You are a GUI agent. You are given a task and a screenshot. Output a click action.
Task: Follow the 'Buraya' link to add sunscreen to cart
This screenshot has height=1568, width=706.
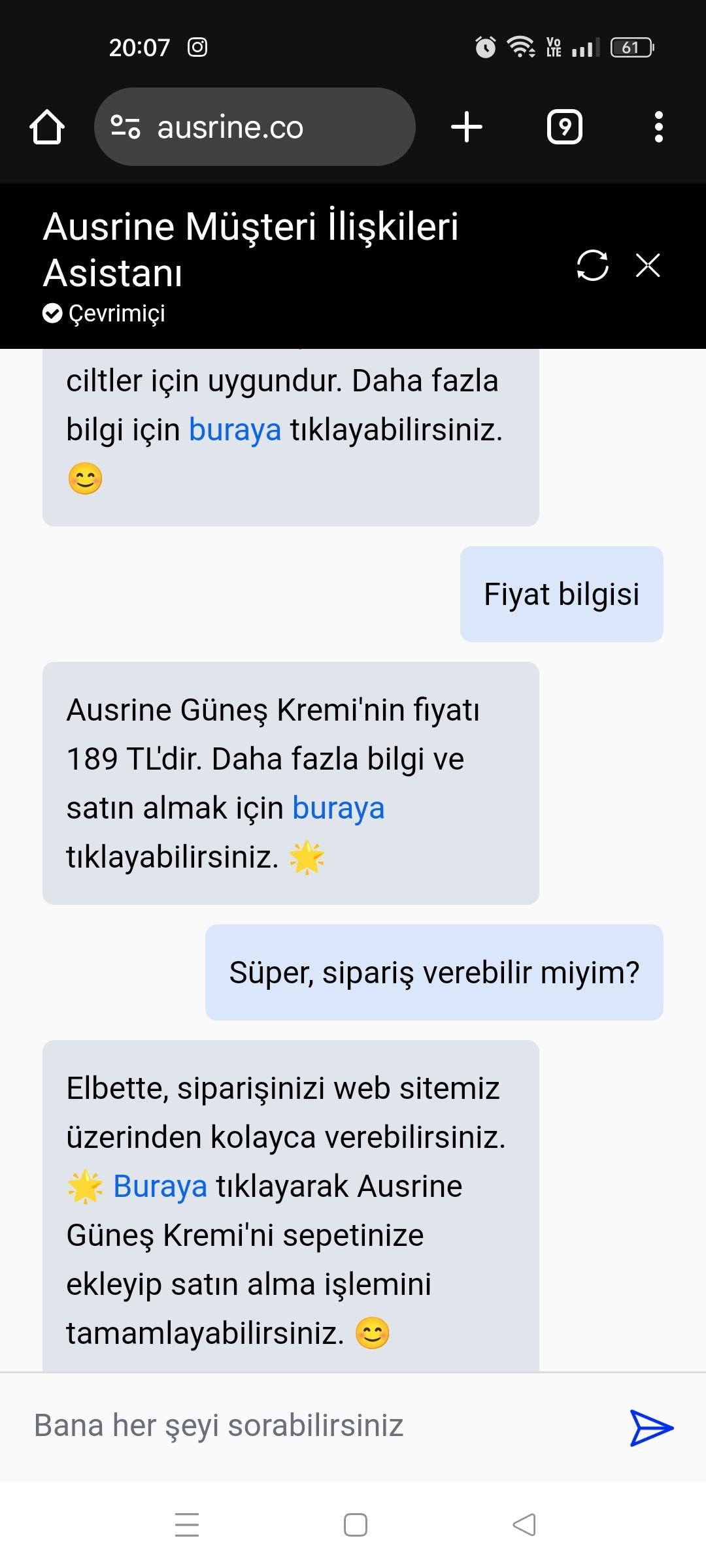pos(160,1186)
